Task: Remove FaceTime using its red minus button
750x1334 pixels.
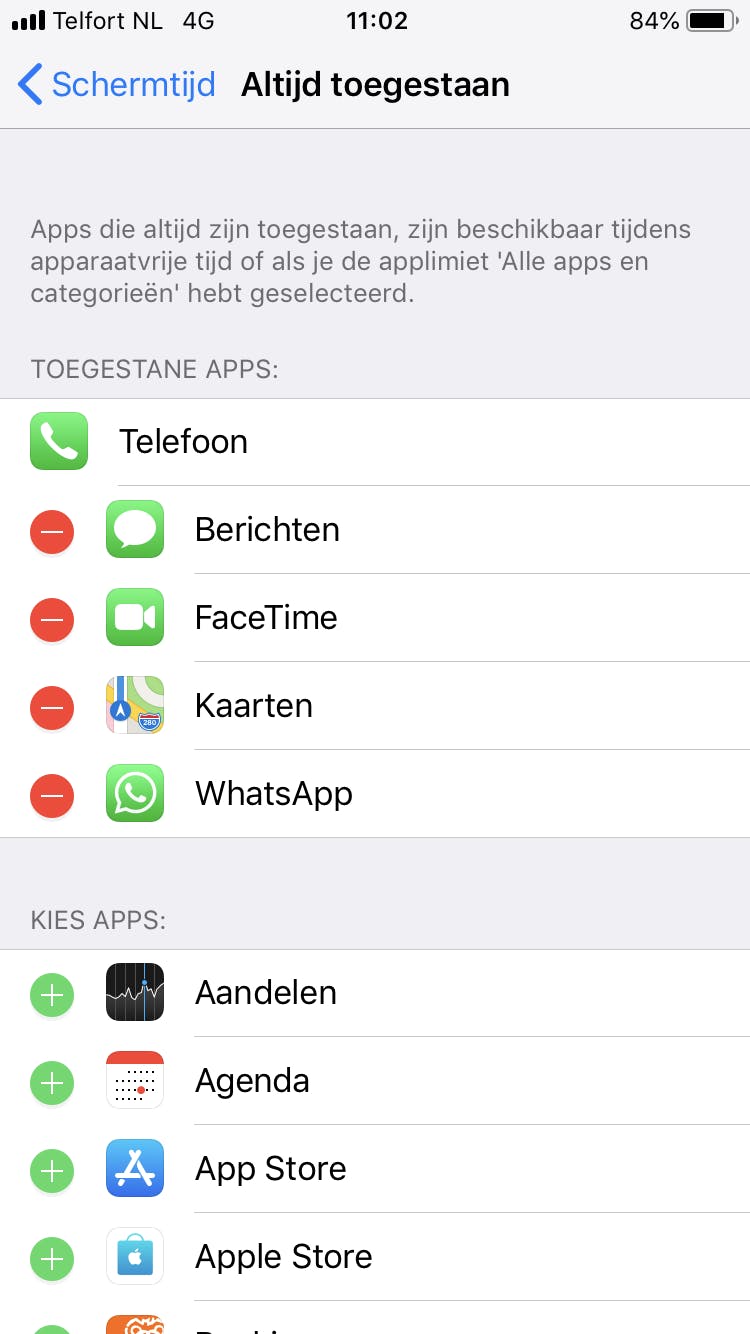Action: 52,619
